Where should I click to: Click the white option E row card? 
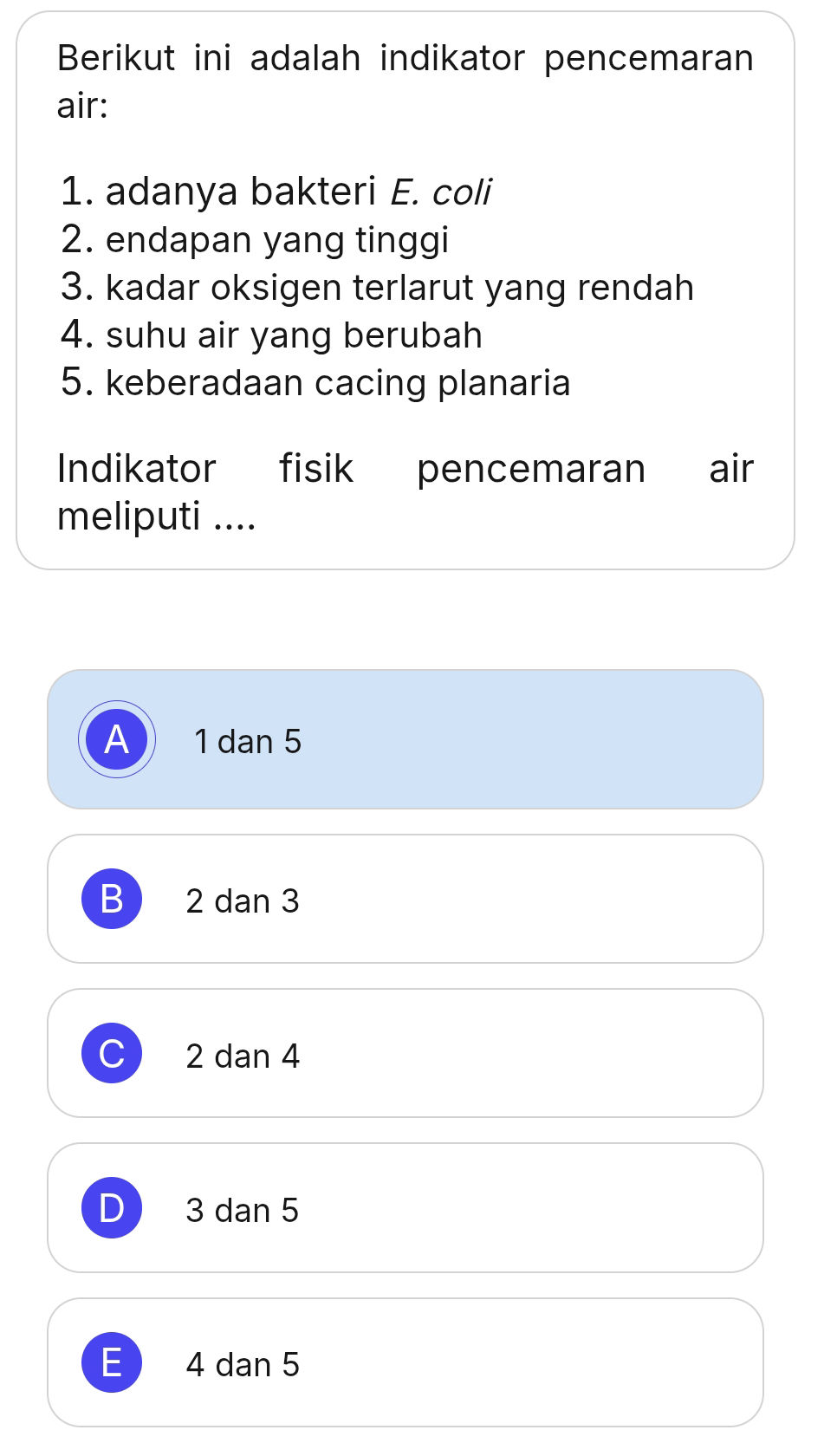(407, 1364)
